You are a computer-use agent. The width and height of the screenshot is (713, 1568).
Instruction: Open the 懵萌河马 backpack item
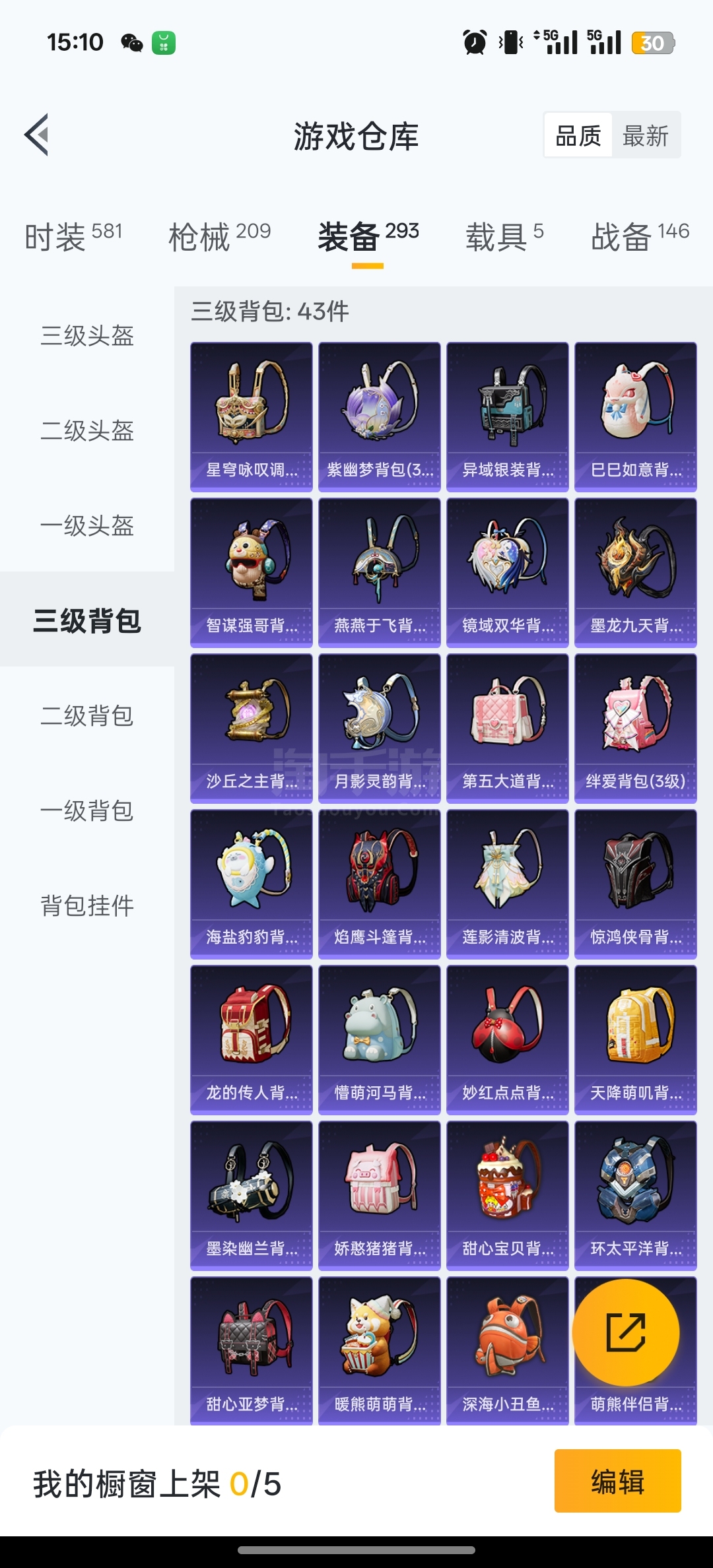tap(380, 1039)
